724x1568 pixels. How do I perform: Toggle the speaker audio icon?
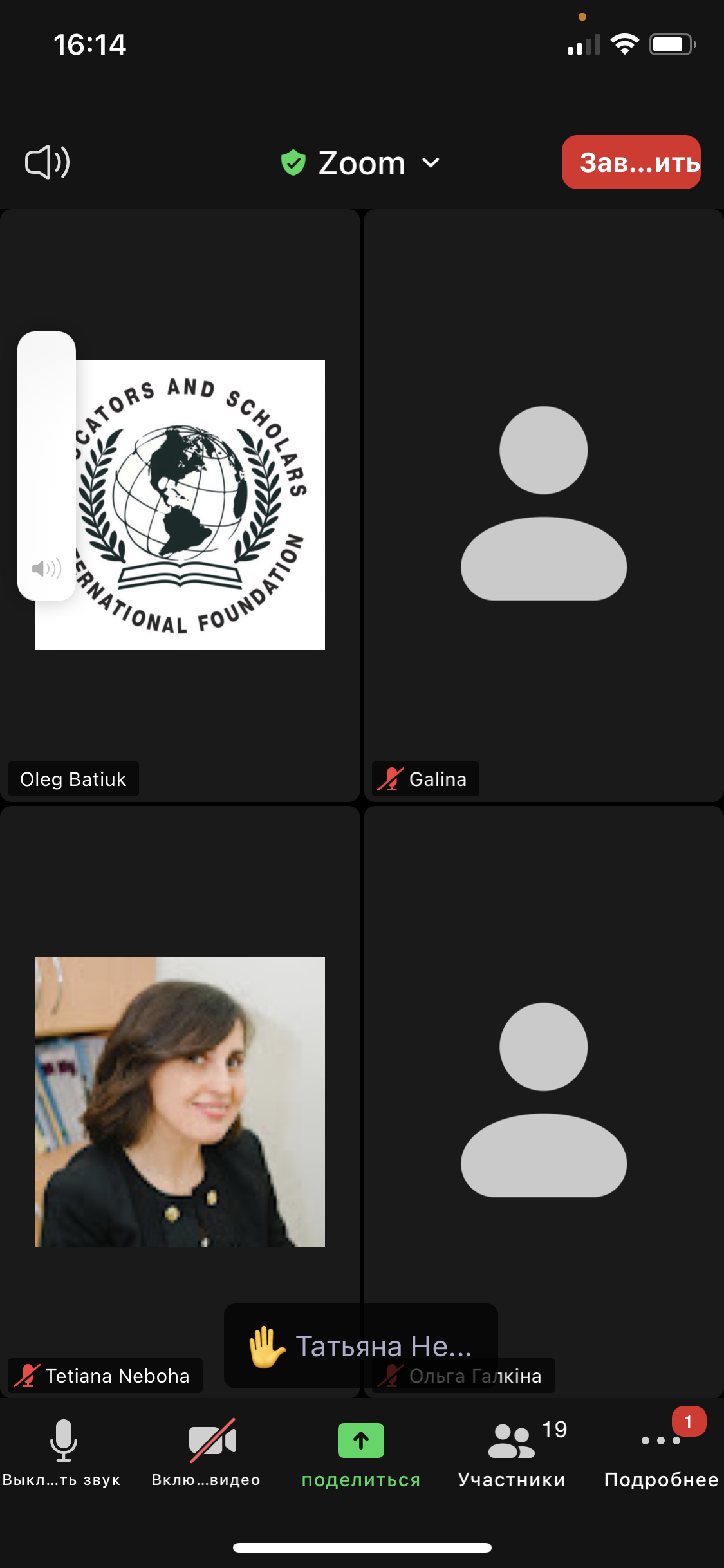(47, 162)
